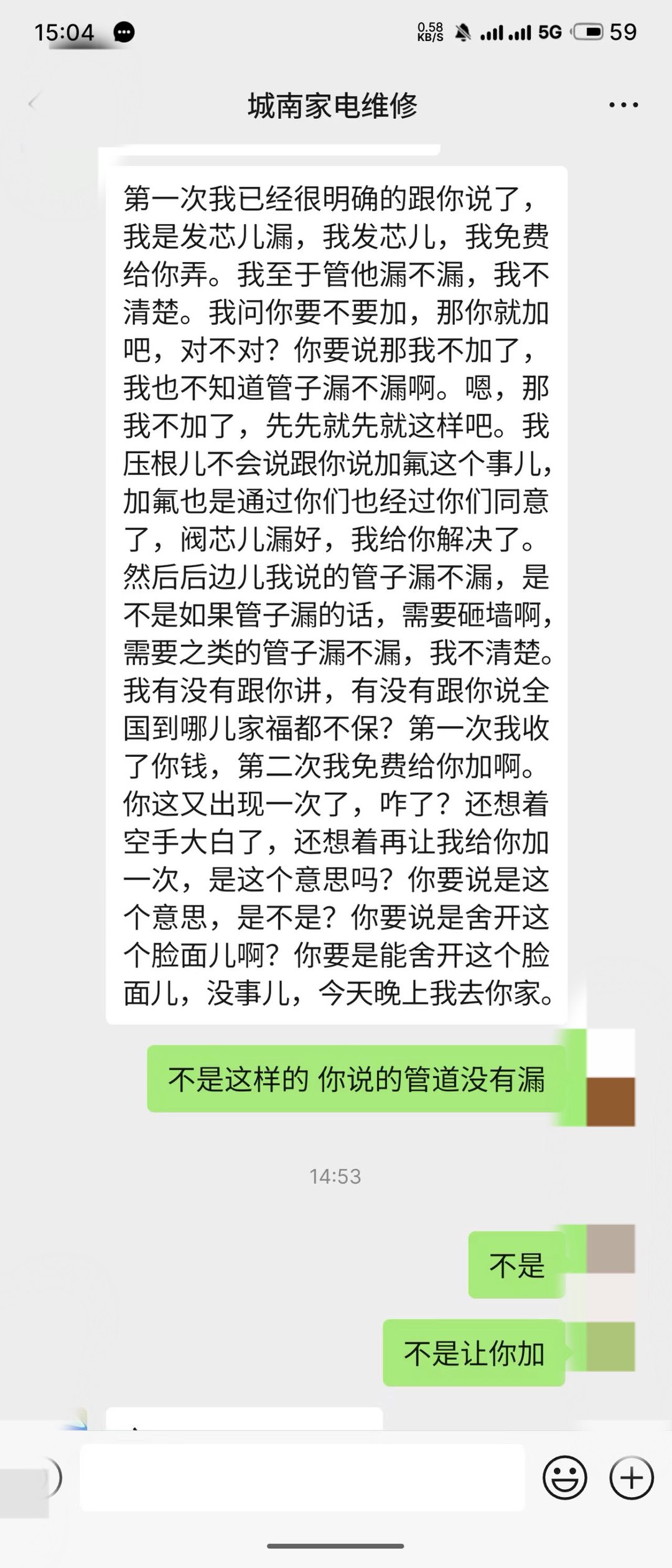Focus the message text input box
This screenshot has height=1568, width=672.
click(302, 1477)
